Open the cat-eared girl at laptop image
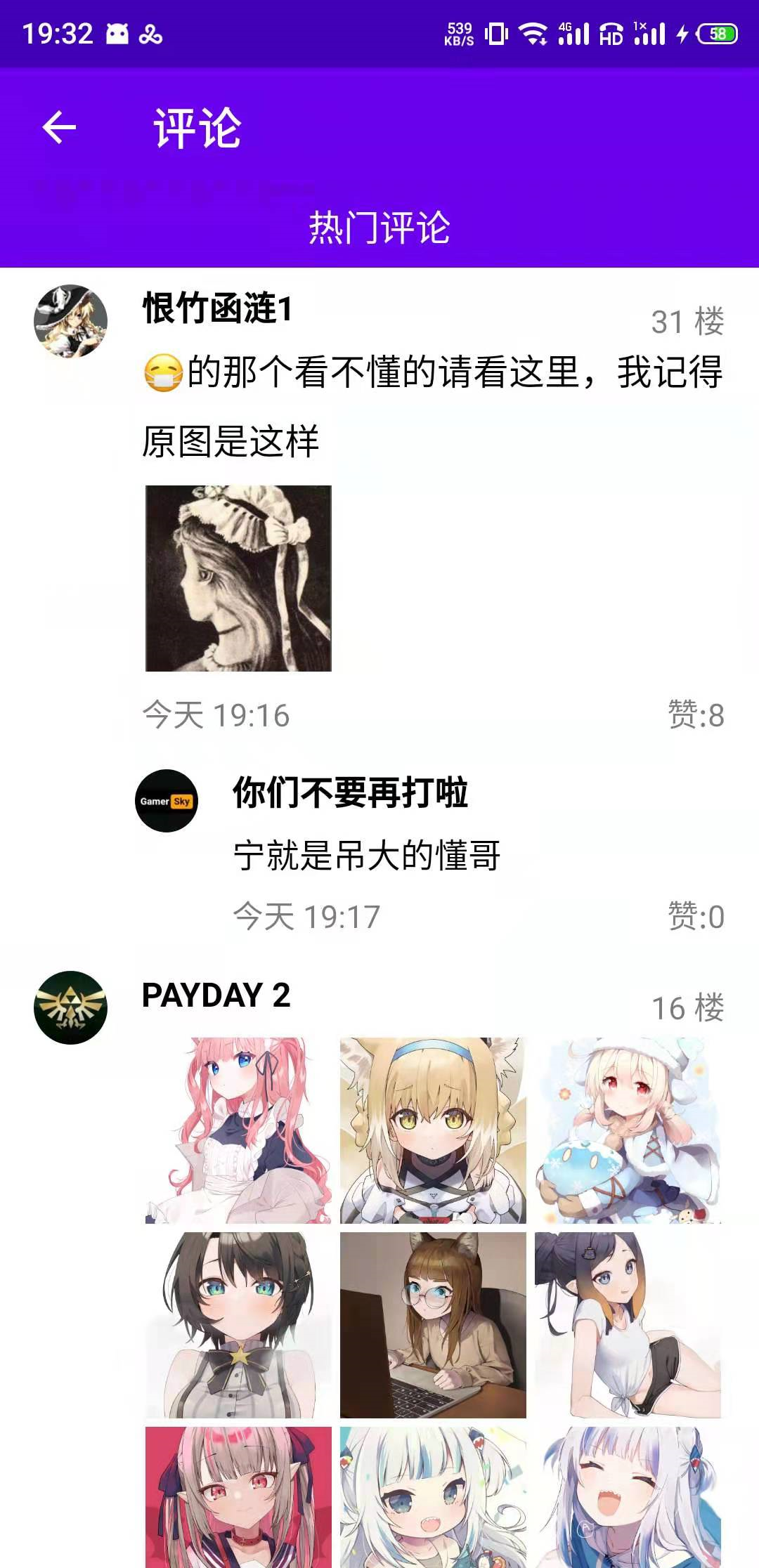Screen dimensions: 759x1568 click(x=433, y=1325)
